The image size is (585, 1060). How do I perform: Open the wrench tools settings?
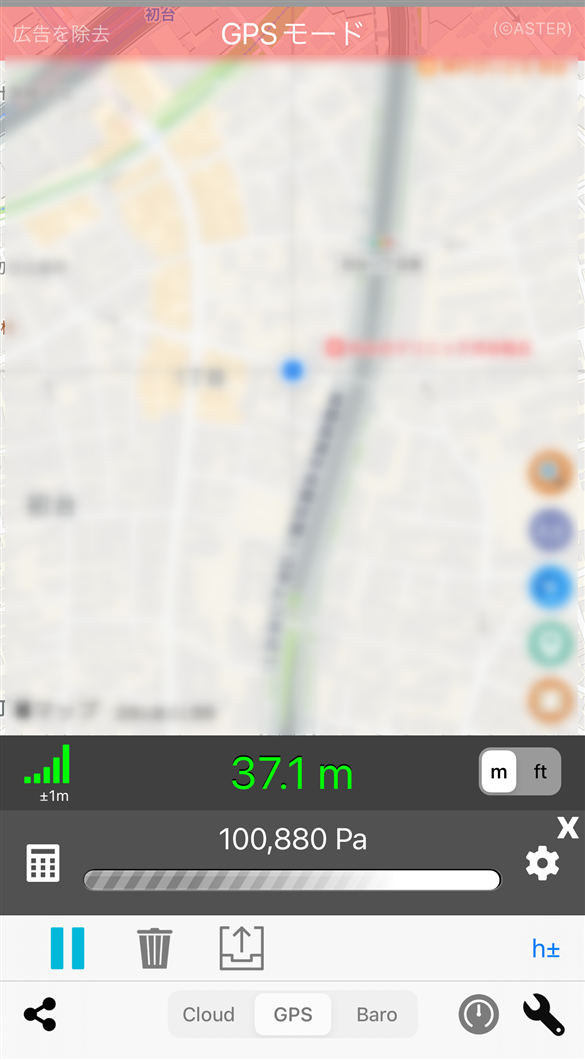544,1015
